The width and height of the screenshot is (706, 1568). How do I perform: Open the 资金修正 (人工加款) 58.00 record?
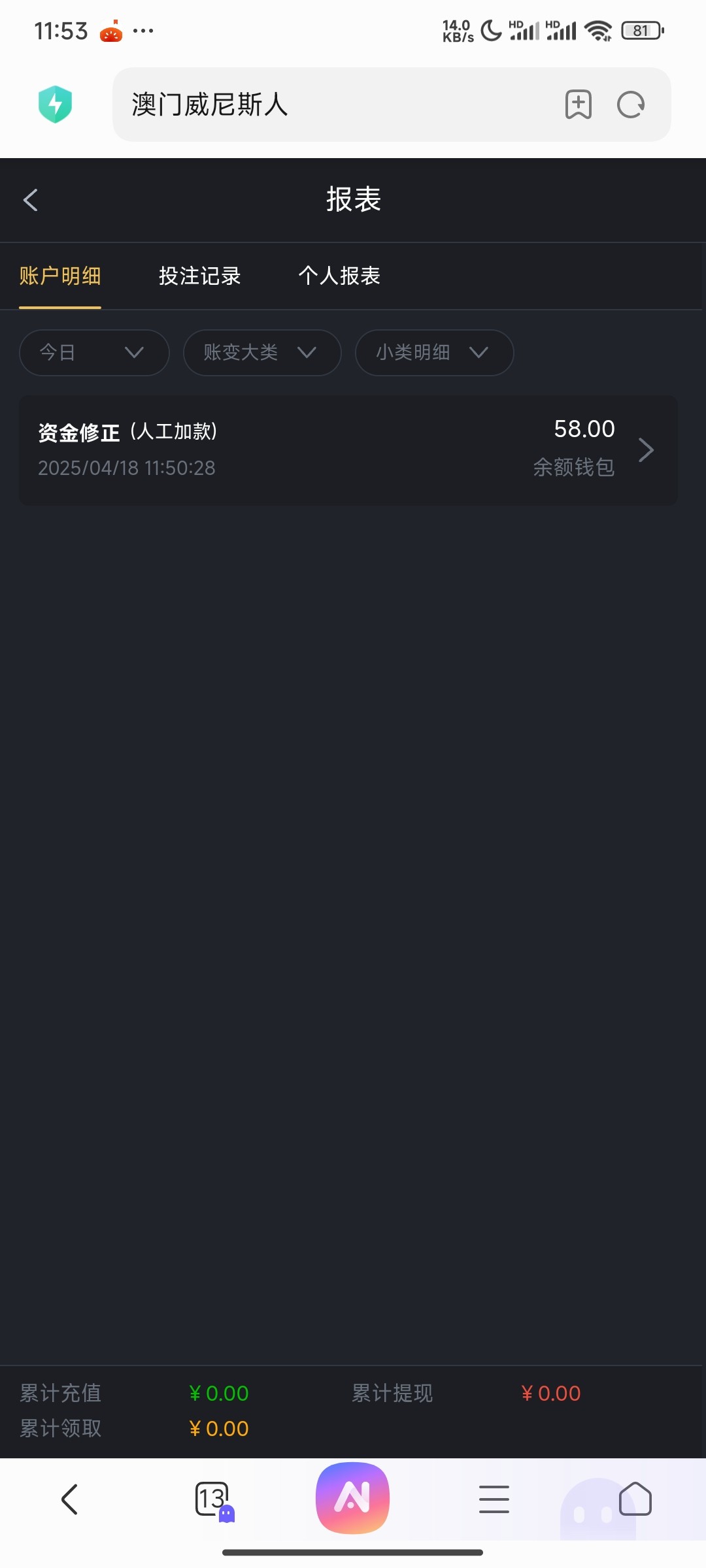tap(348, 450)
